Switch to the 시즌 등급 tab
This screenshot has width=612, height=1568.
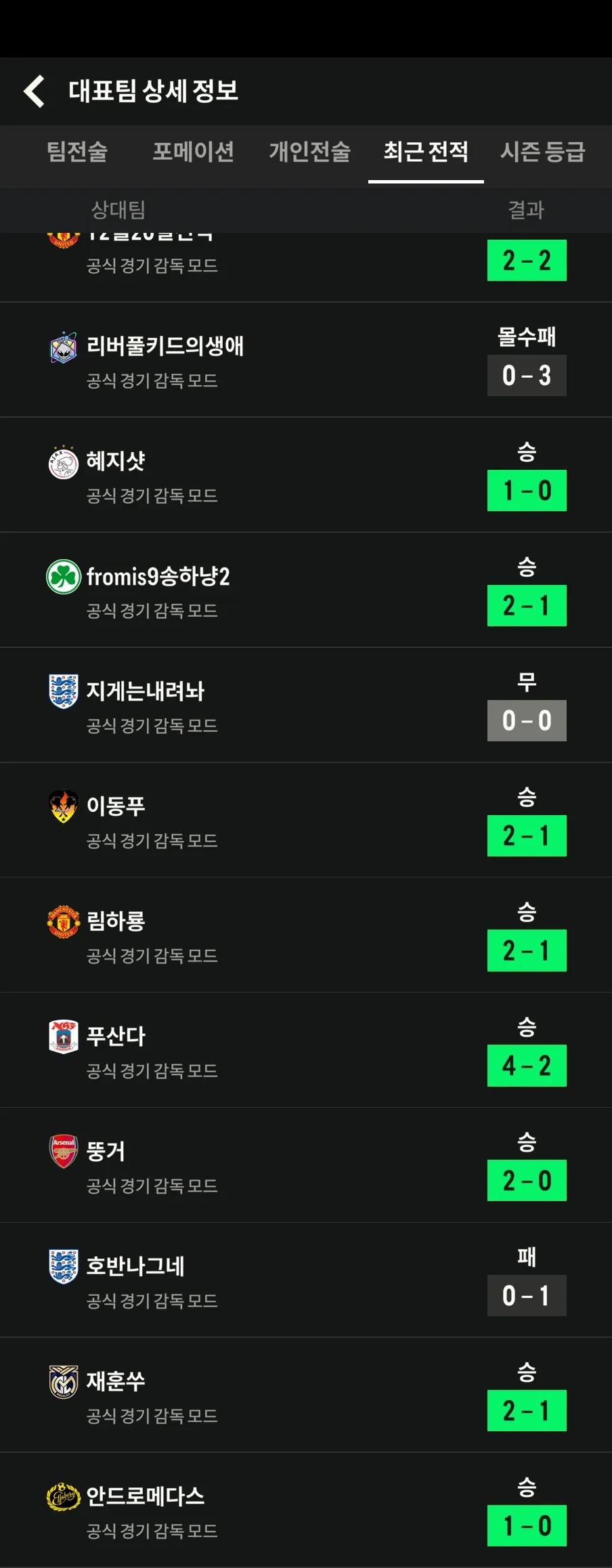click(542, 152)
